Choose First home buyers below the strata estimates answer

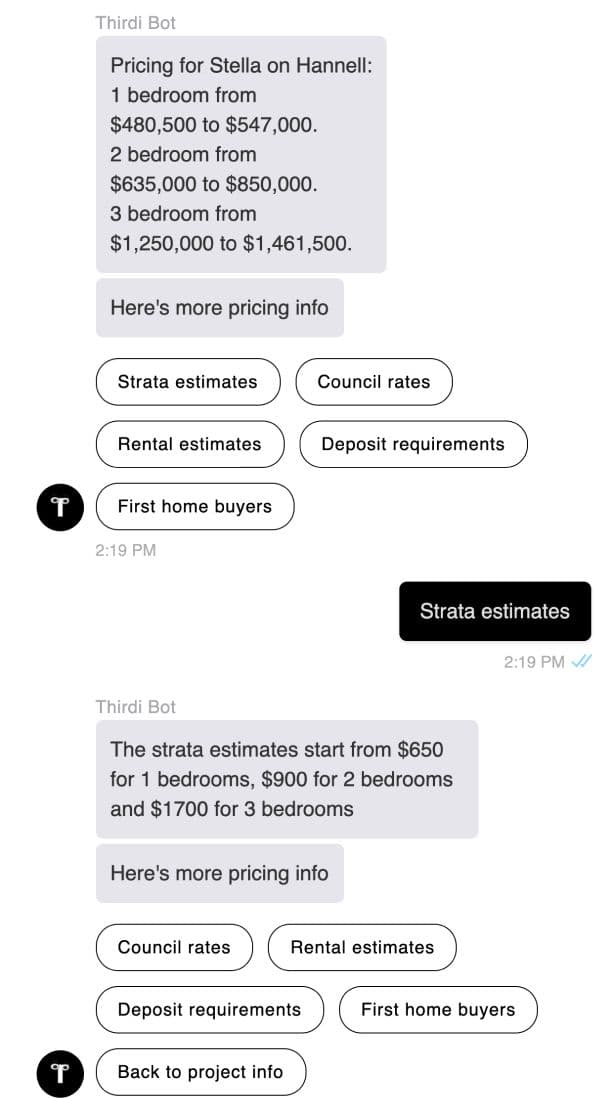point(438,1010)
